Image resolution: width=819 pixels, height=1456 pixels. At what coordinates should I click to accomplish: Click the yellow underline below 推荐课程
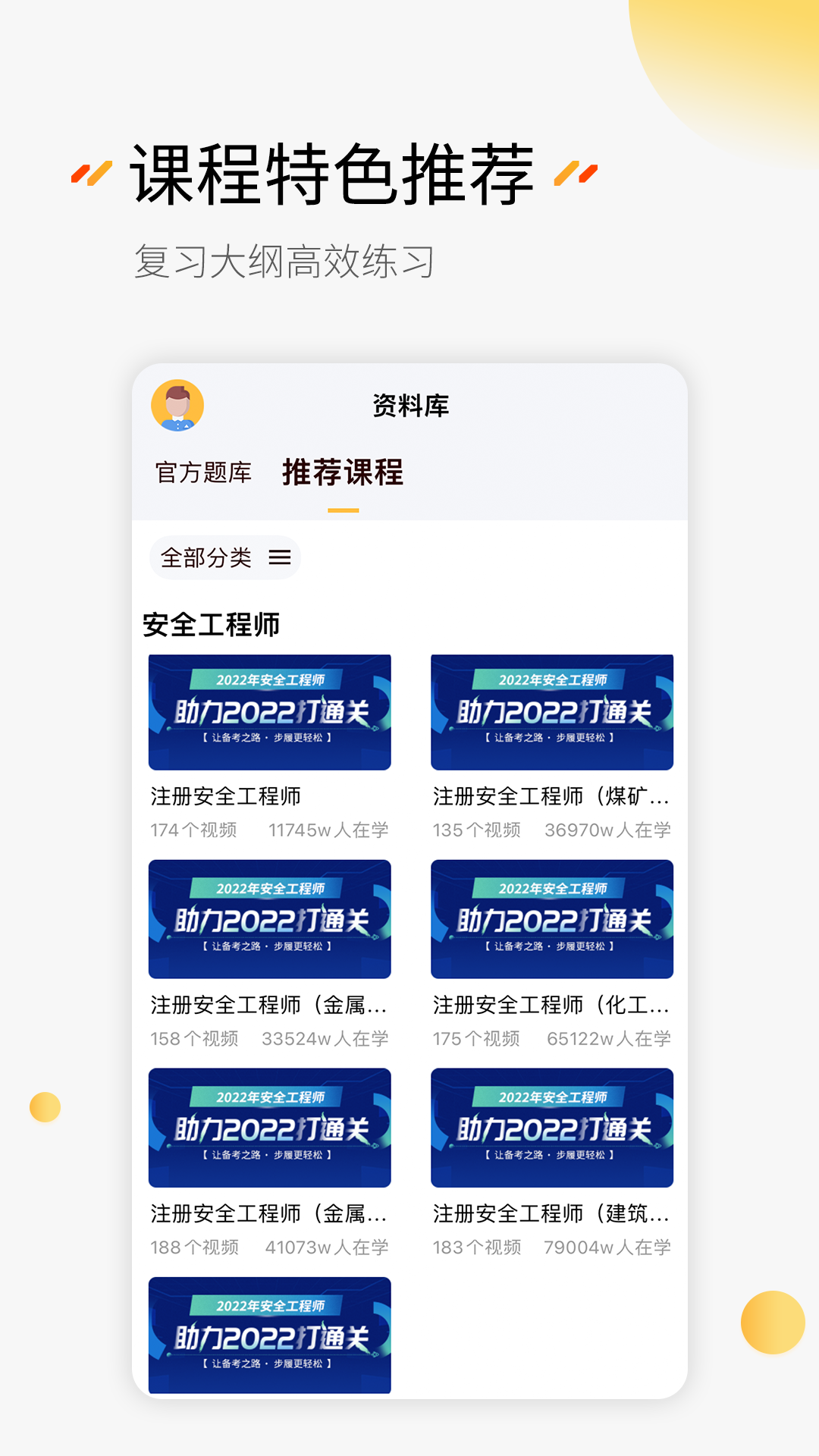tap(344, 510)
